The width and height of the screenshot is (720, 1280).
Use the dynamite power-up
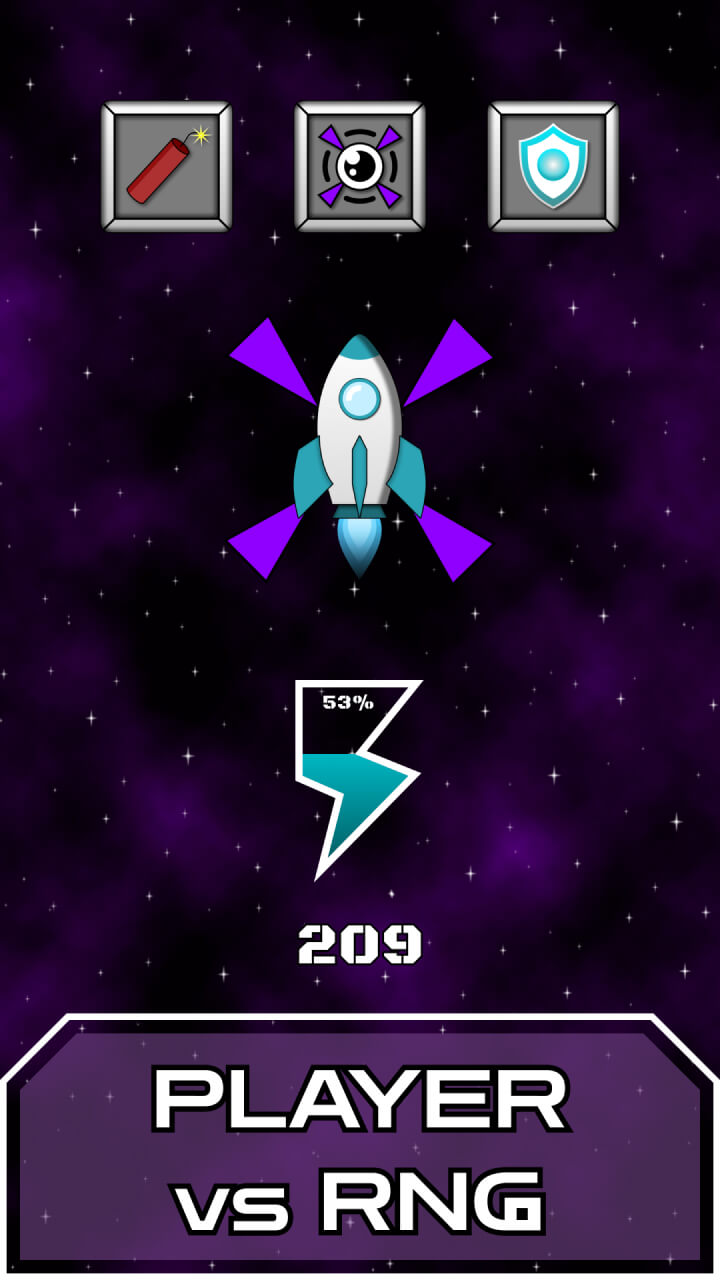(166, 167)
